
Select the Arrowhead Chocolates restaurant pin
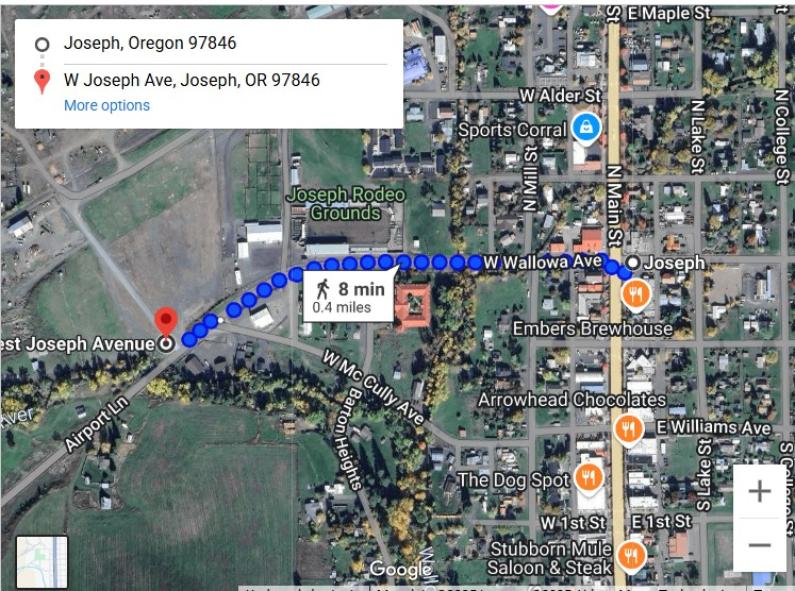[x=628, y=429]
